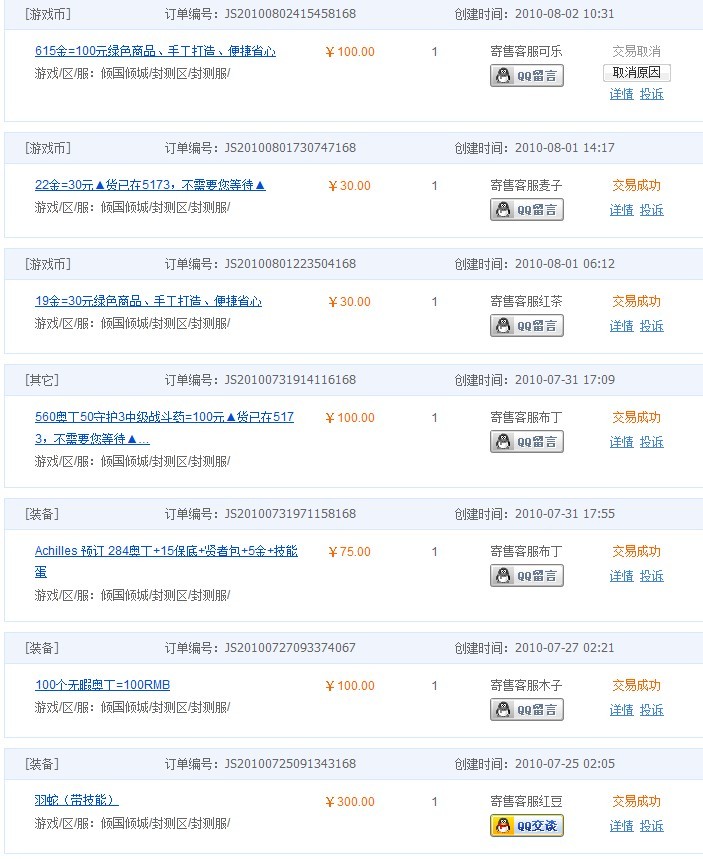Open the Achilles 预订 284奥丁 listing link
Image resolution: width=703 pixels, height=859 pixels.
point(166,551)
